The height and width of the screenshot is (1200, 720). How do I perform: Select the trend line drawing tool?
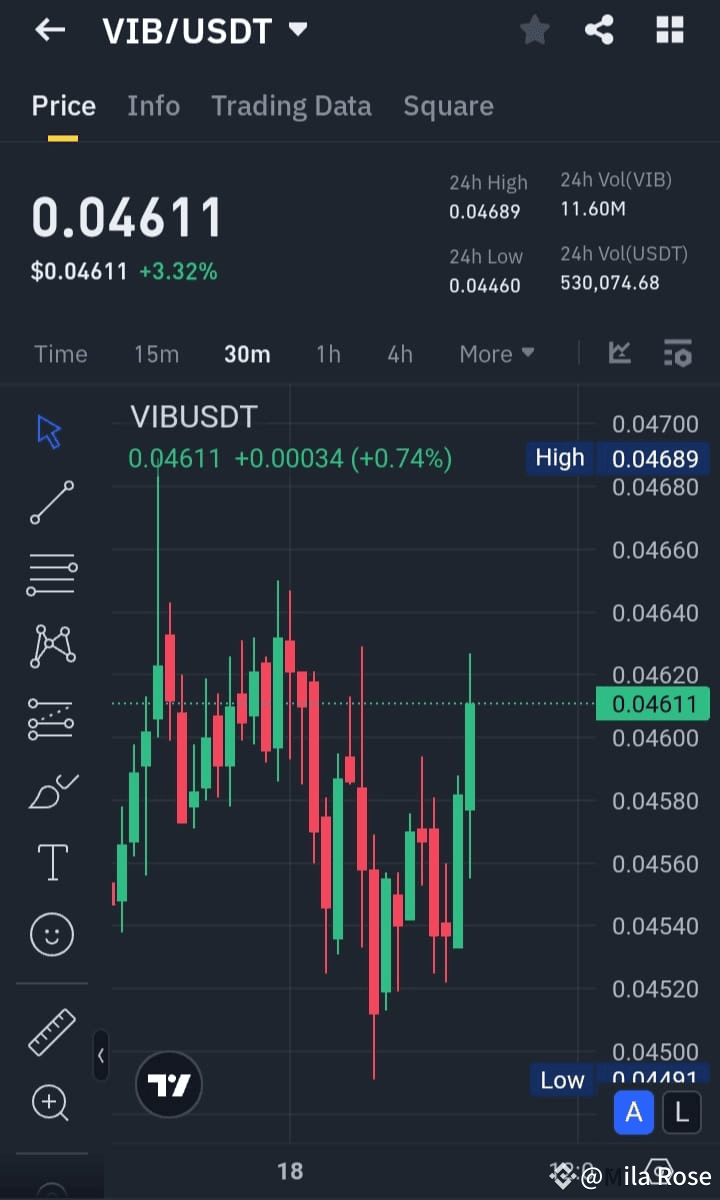[x=50, y=502]
